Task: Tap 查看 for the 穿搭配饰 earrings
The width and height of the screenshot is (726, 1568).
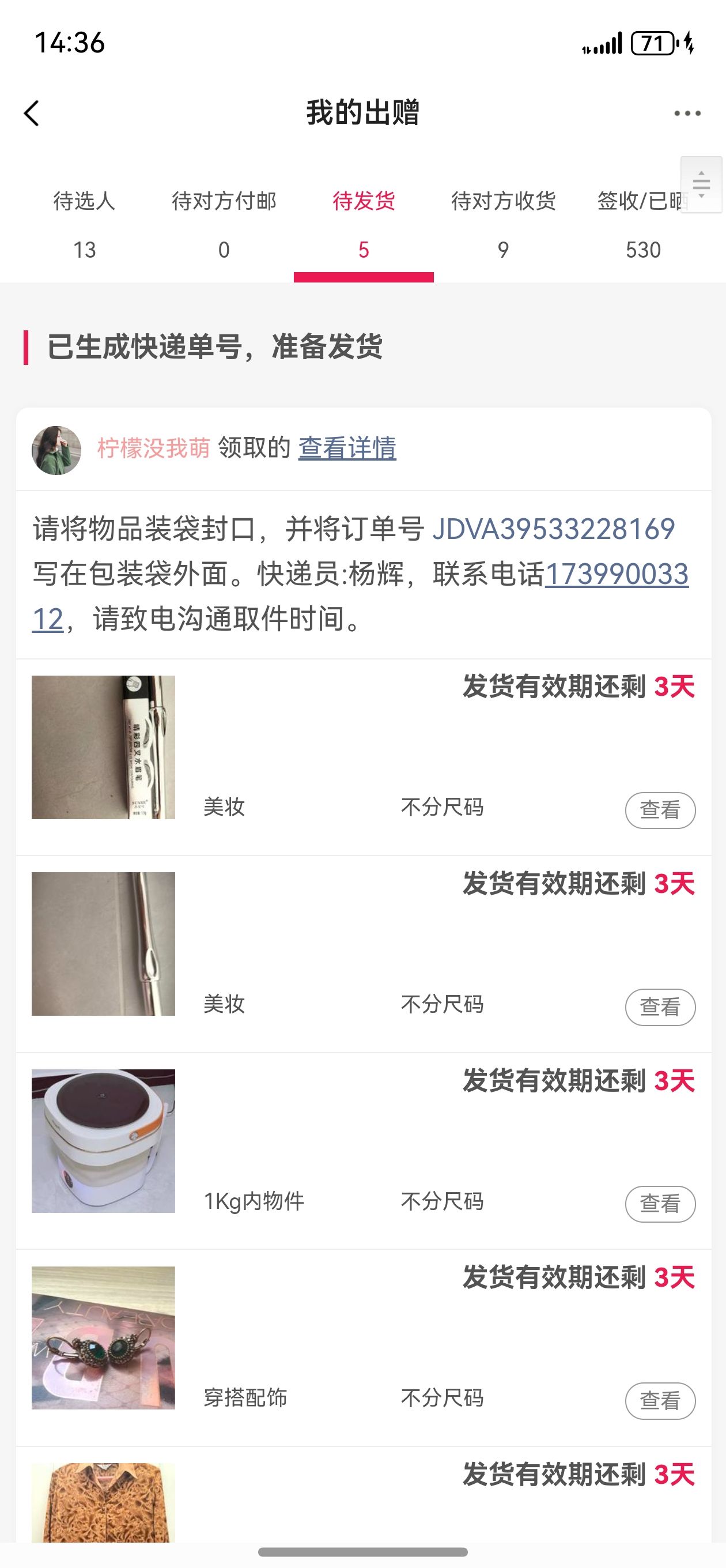Action: 660,1401
